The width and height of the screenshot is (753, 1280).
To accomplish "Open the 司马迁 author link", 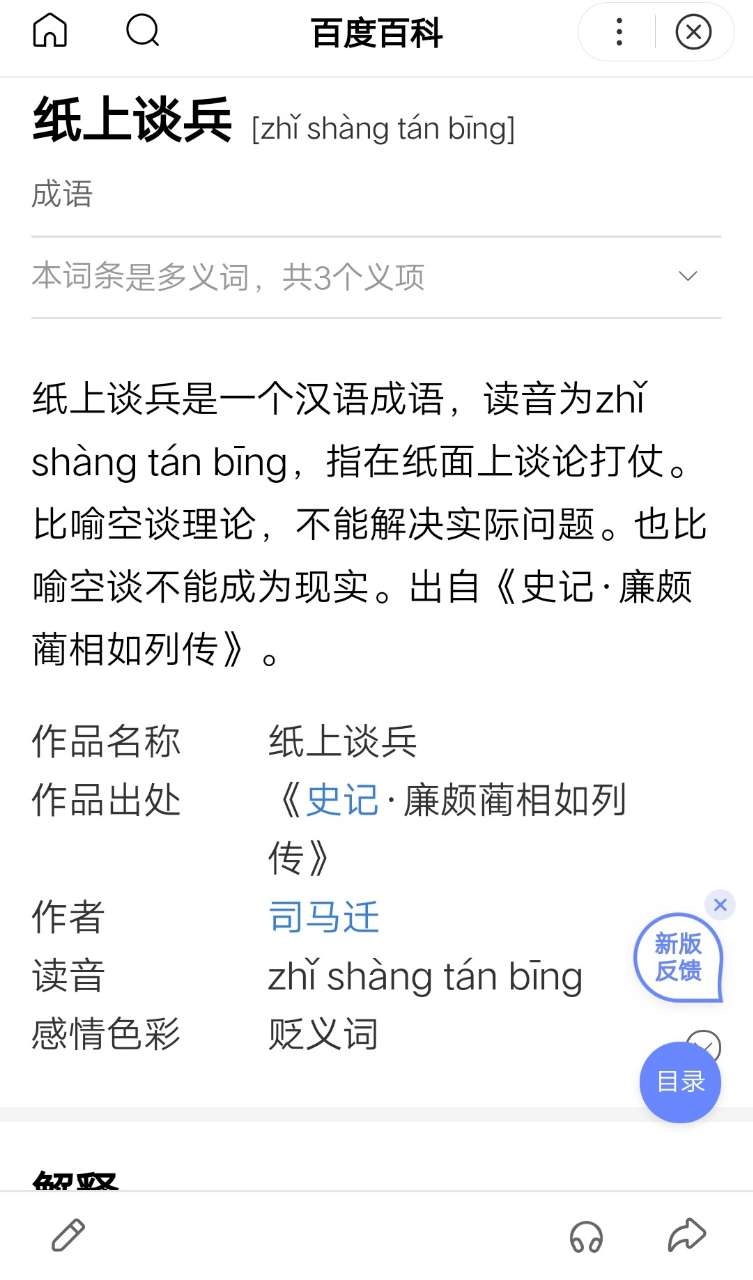I will [324, 917].
